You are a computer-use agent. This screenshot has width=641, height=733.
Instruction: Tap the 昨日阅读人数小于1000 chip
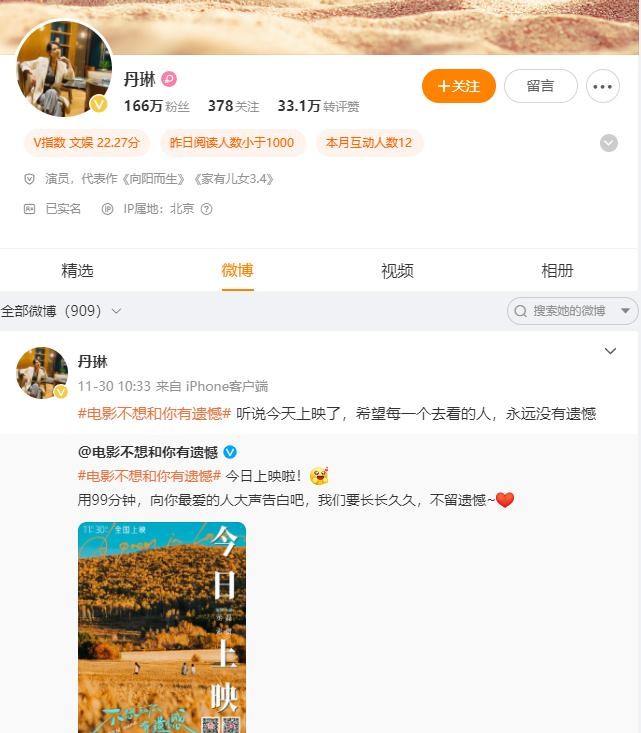pos(232,143)
